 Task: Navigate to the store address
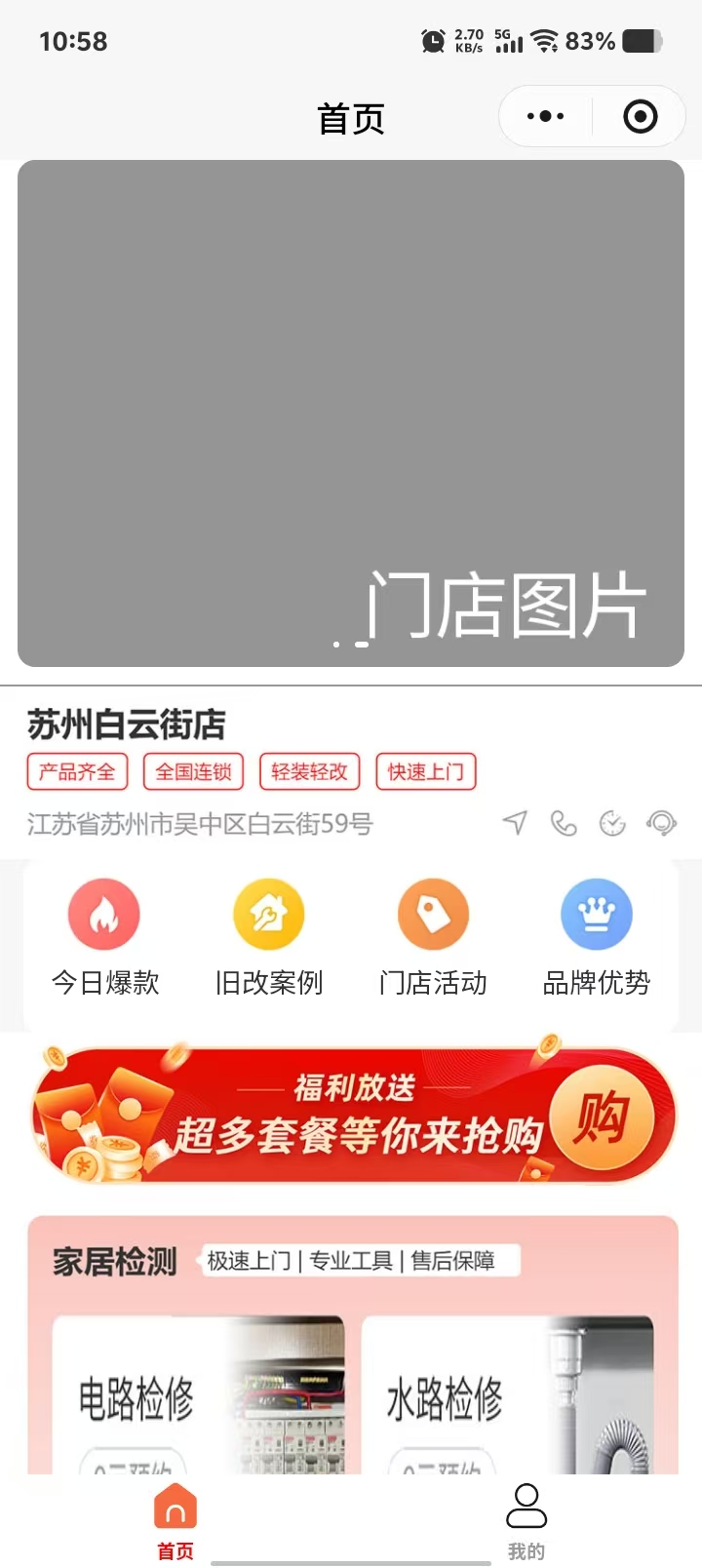click(x=516, y=823)
